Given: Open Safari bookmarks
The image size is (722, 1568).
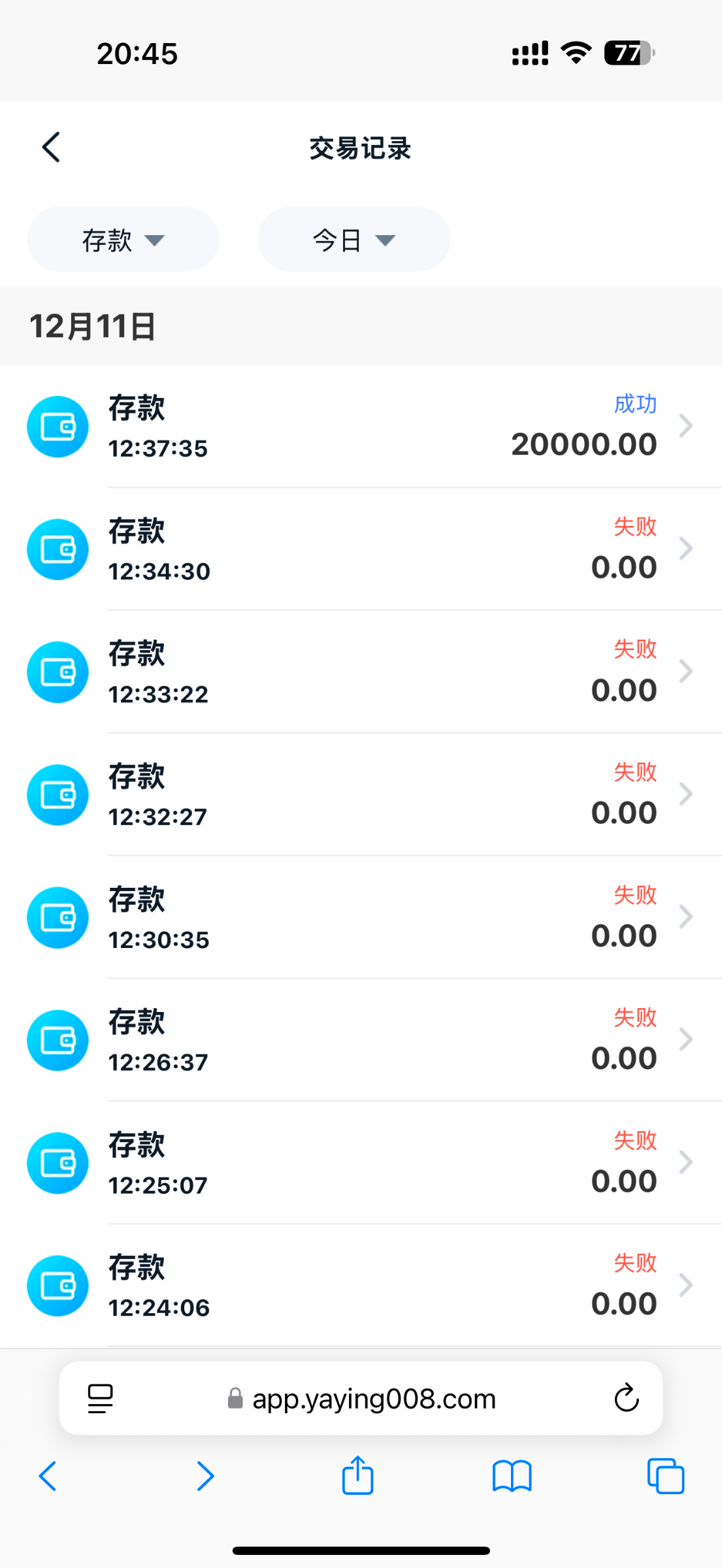Looking at the screenshot, I should (512, 1476).
